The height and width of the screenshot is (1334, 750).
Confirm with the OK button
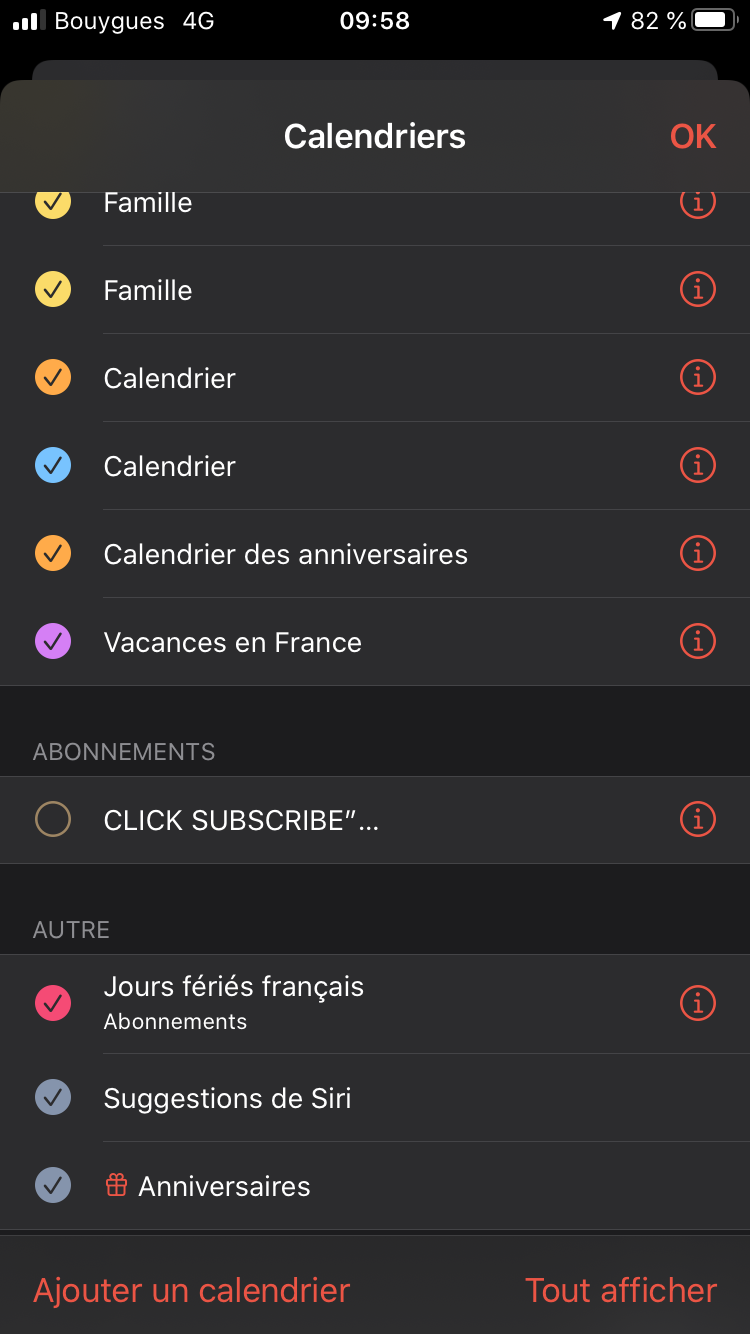(693, 136)
